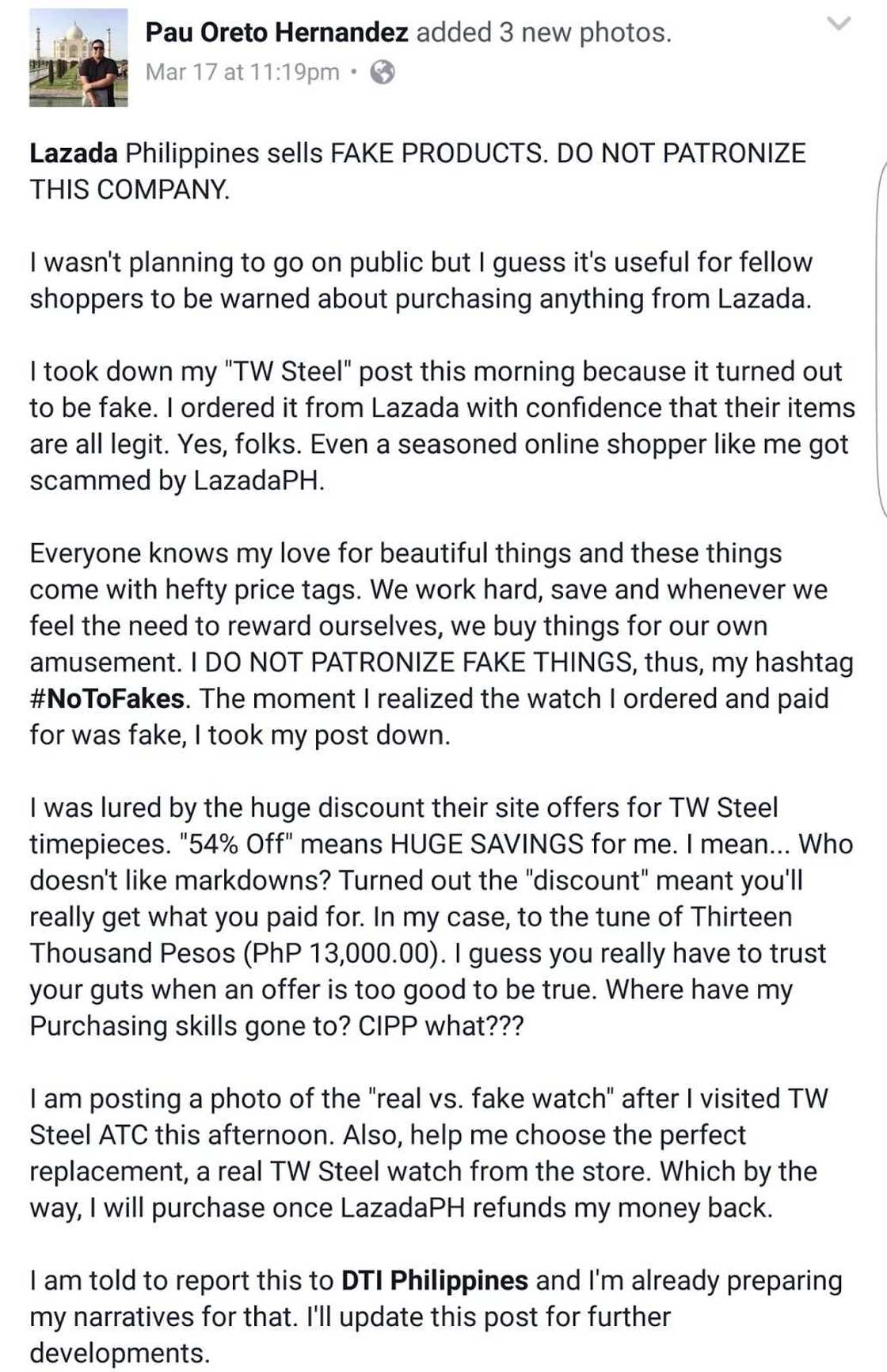Open the DTI Philippines page link
Image resolution: width=887 pixels, height=1372 pixels.
tap(434, 1280)
